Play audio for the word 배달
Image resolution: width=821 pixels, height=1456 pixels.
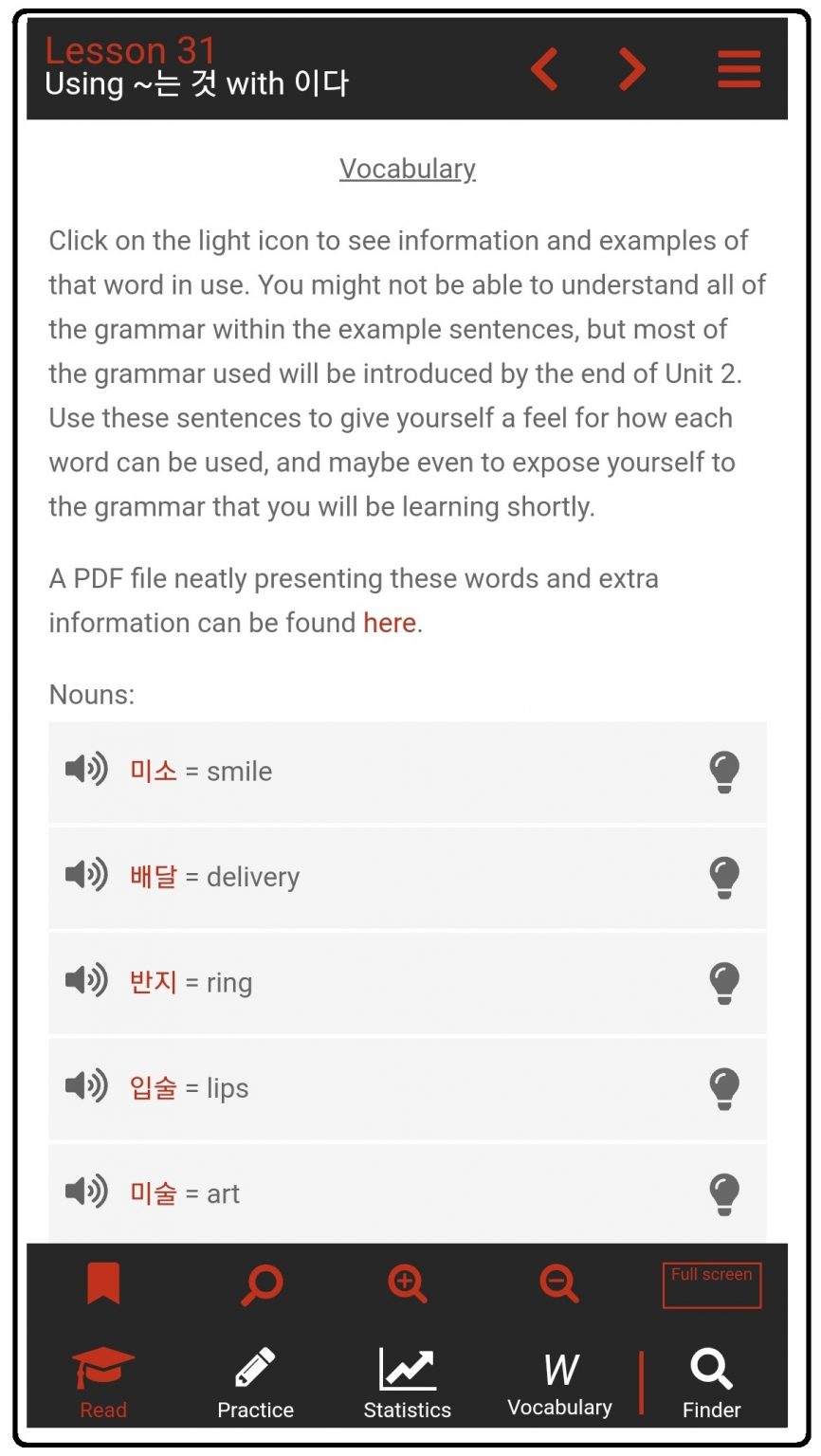click(x=86, y=876)
